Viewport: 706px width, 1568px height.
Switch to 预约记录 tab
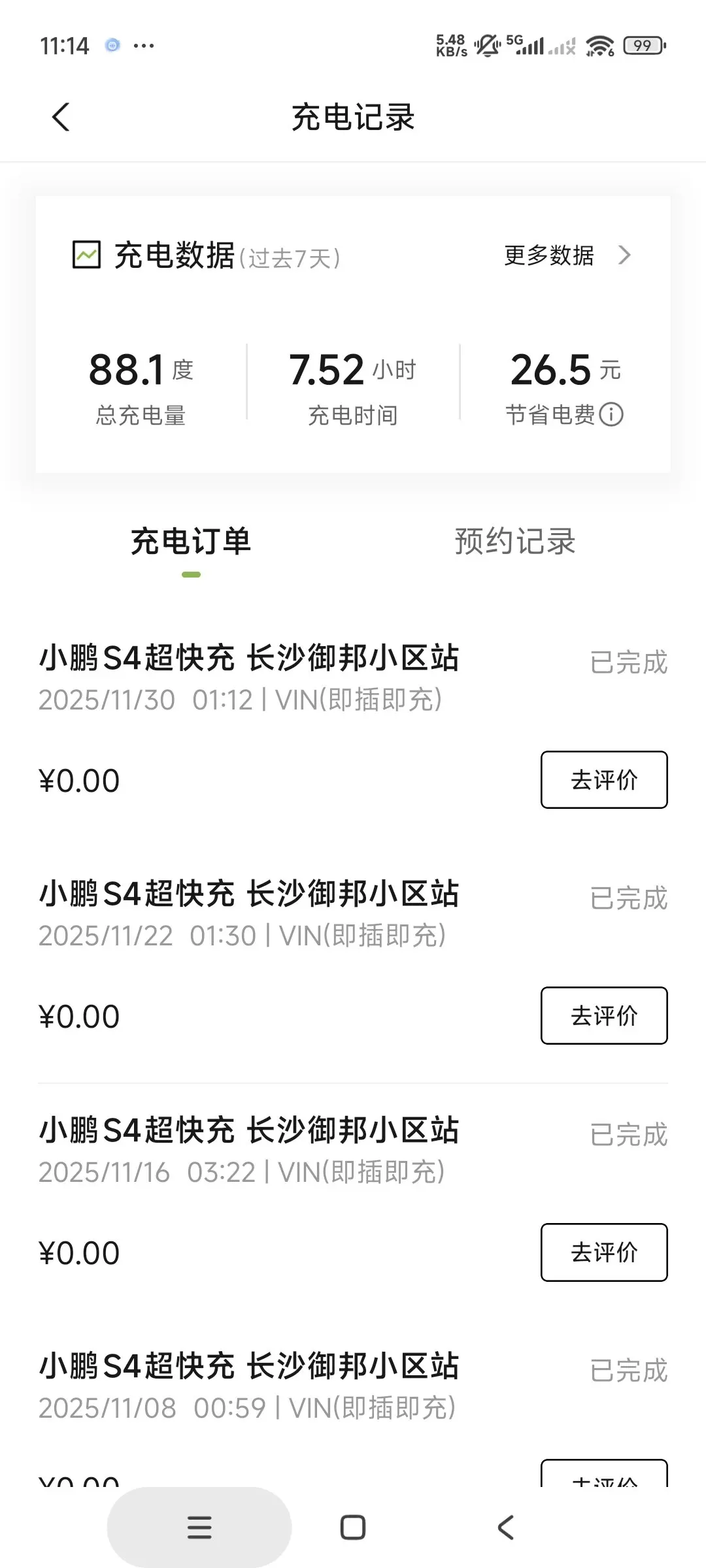point(514,542)
